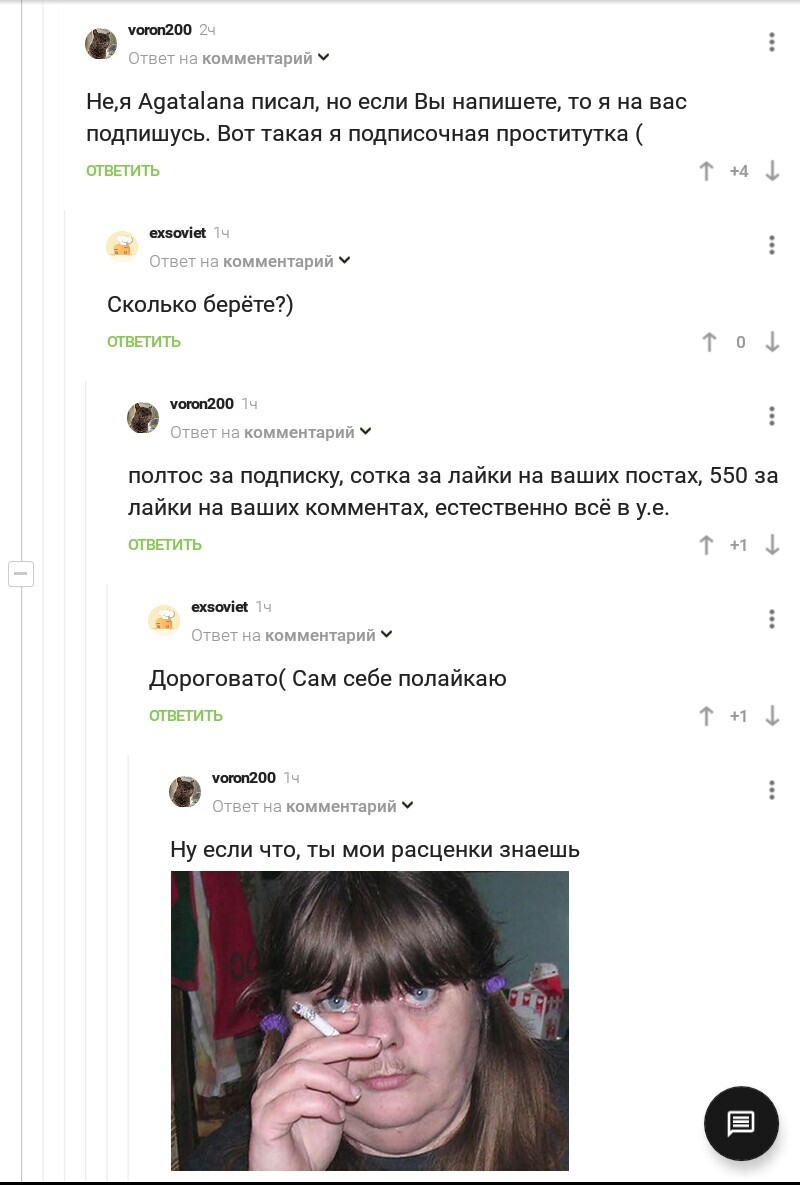Image resolution: width=800 pixels, height=1185 pixels.
Task: Reply to the 'полтос за подписку' comment
Action: tap(165, 545)
